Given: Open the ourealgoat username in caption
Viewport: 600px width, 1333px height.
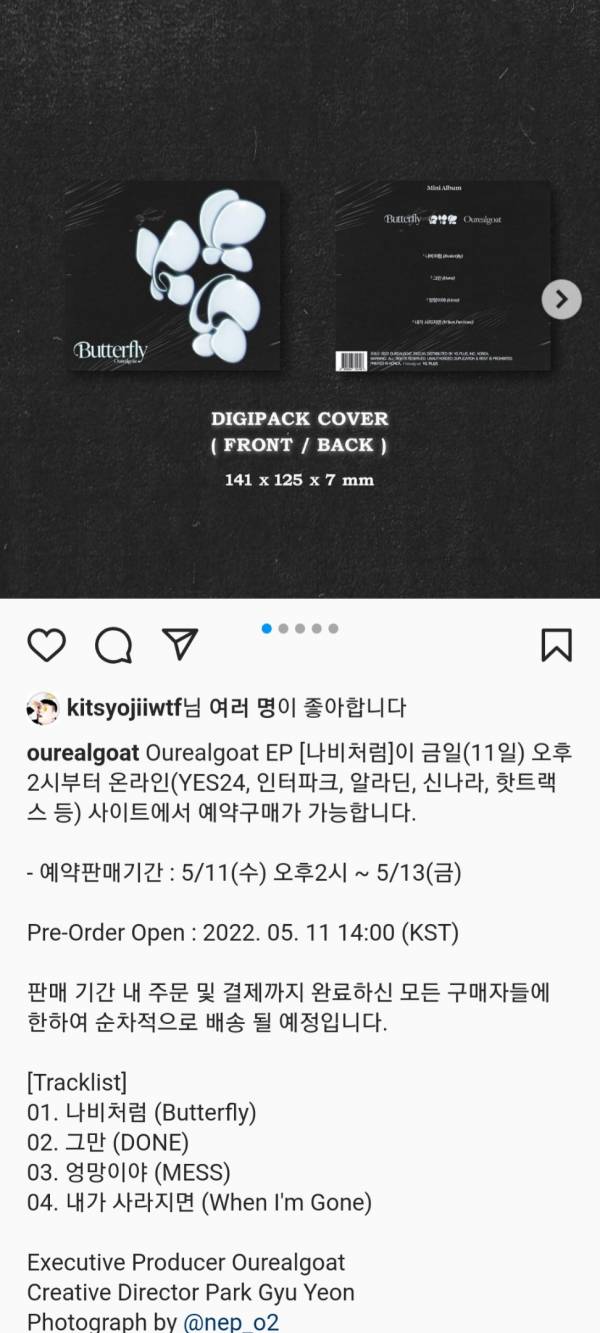Looking at the screenshot, I should pyautogui.click(x=83, y=751).
